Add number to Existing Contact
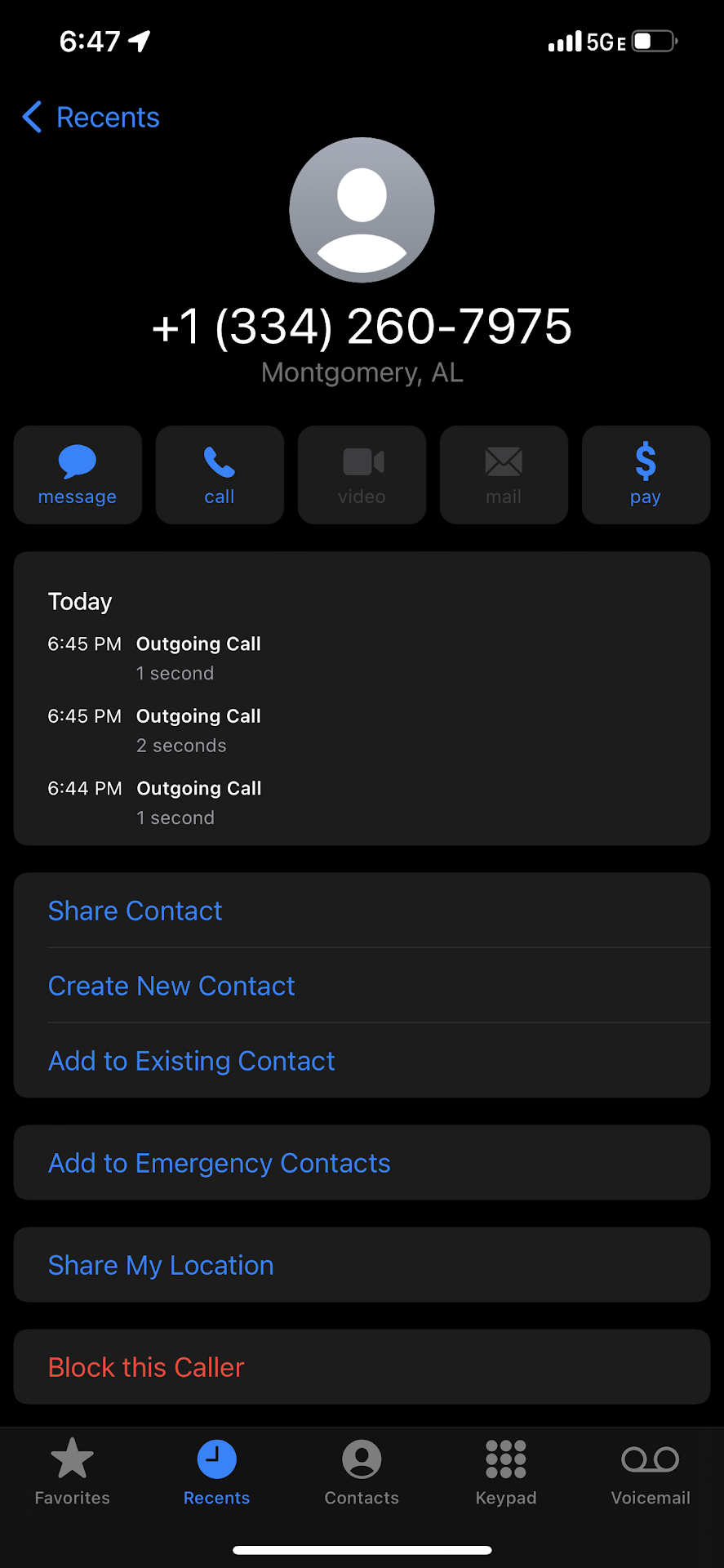The image size is (724, 1568). click(x=192, y=1061)
